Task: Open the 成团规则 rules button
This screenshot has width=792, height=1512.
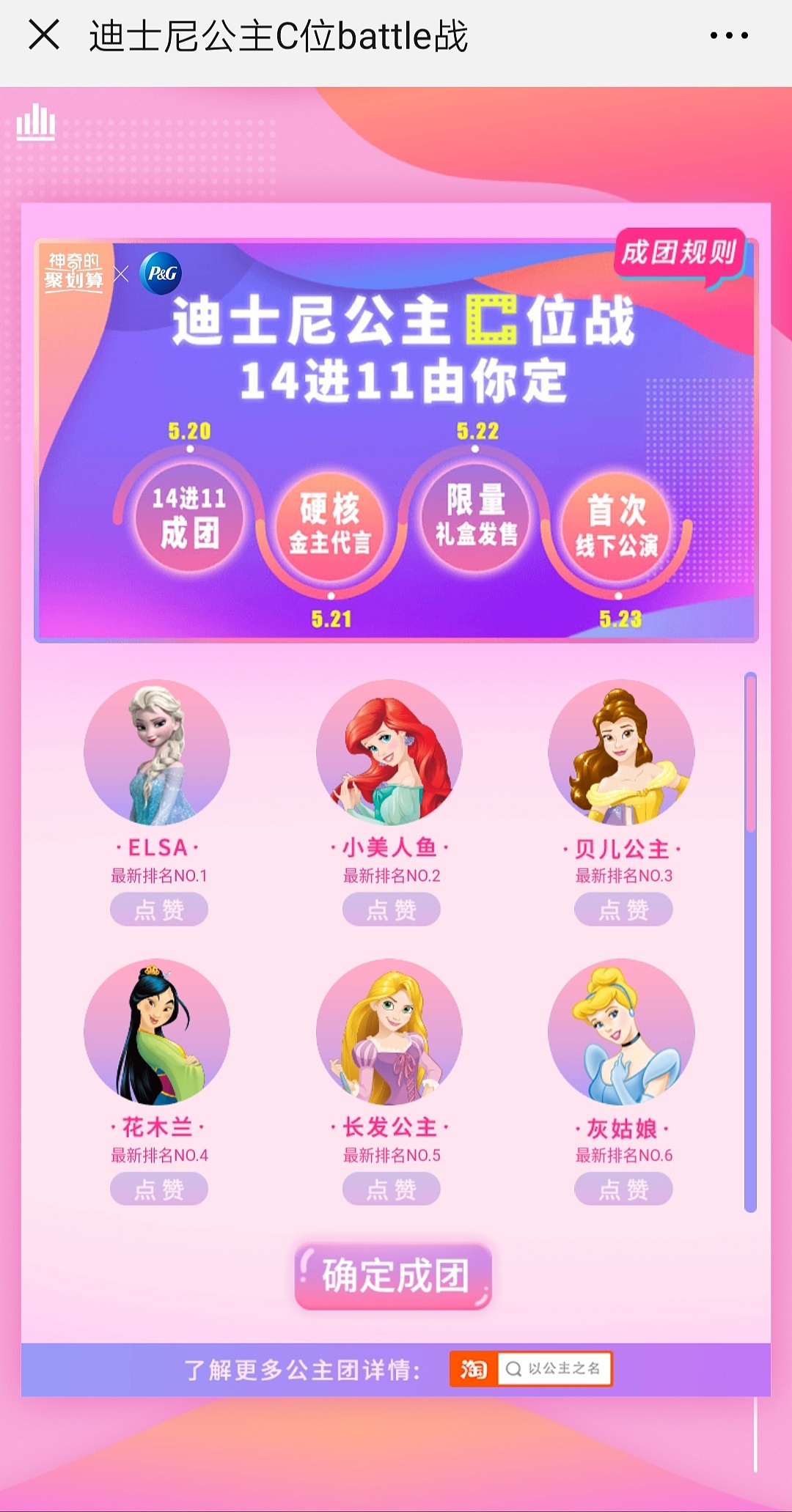Action: click(x=679, y=254)
